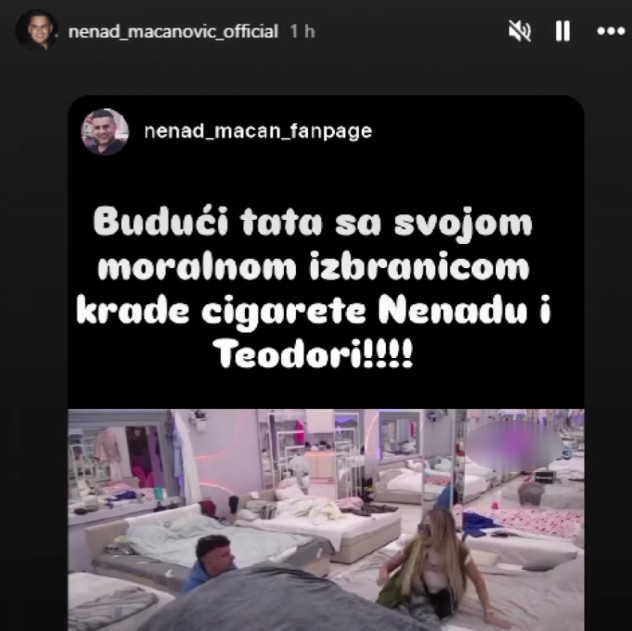Open nenad_macanovic_official username link

pos(173,31)
